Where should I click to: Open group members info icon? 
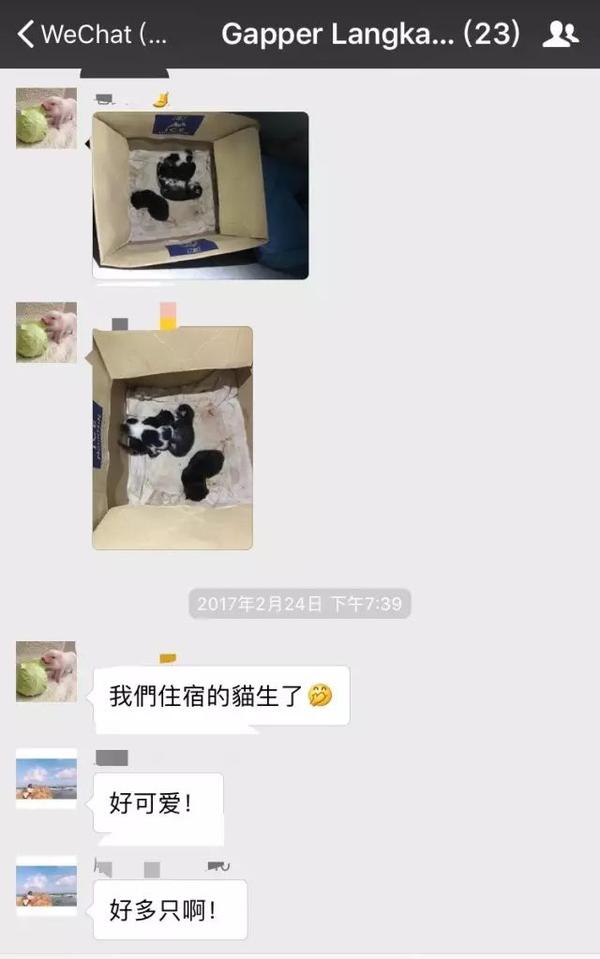[559, 35]
